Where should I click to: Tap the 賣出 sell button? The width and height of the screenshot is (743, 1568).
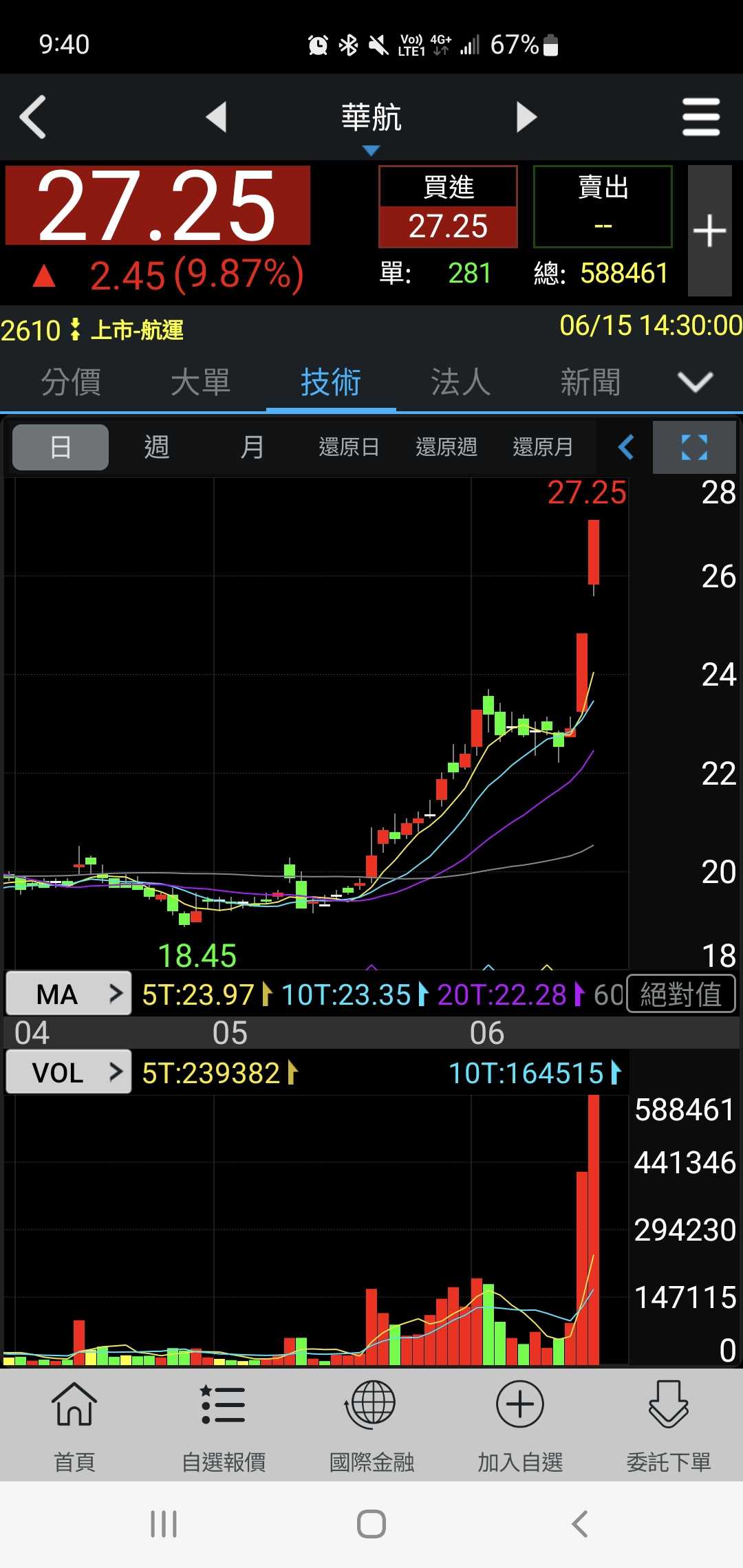[603, 206]
